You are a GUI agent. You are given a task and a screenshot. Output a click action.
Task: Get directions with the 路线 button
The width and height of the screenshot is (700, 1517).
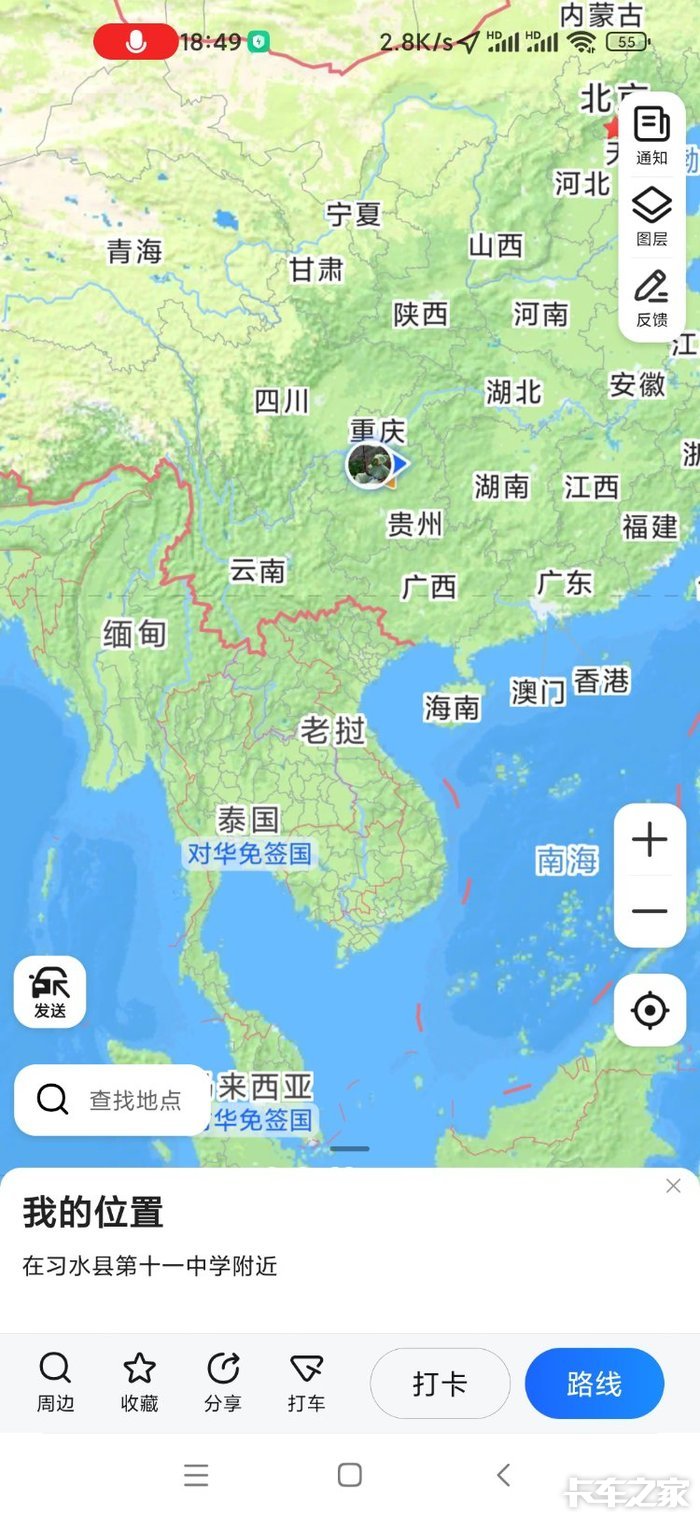point(594,1384)
